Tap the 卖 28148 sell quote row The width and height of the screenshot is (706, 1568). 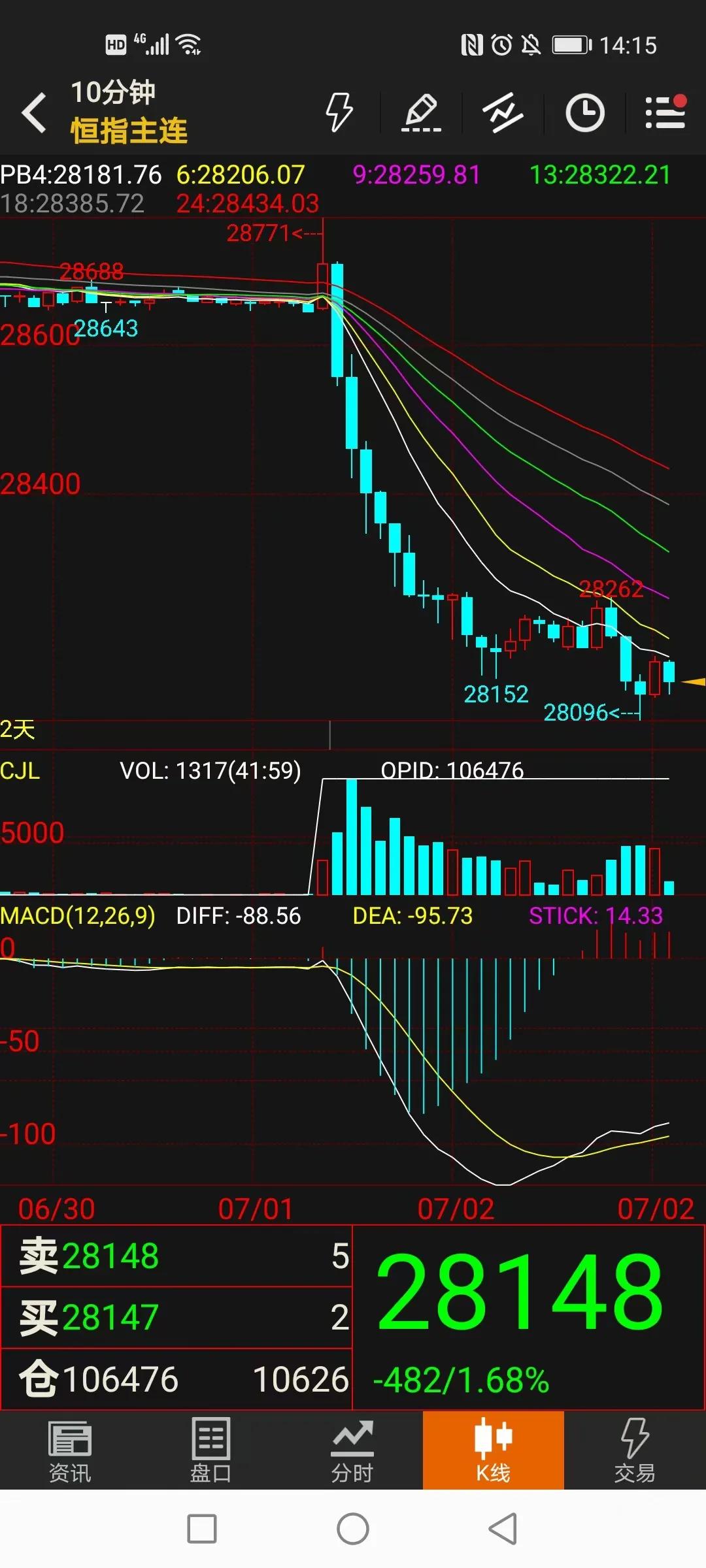(176, 1256)
